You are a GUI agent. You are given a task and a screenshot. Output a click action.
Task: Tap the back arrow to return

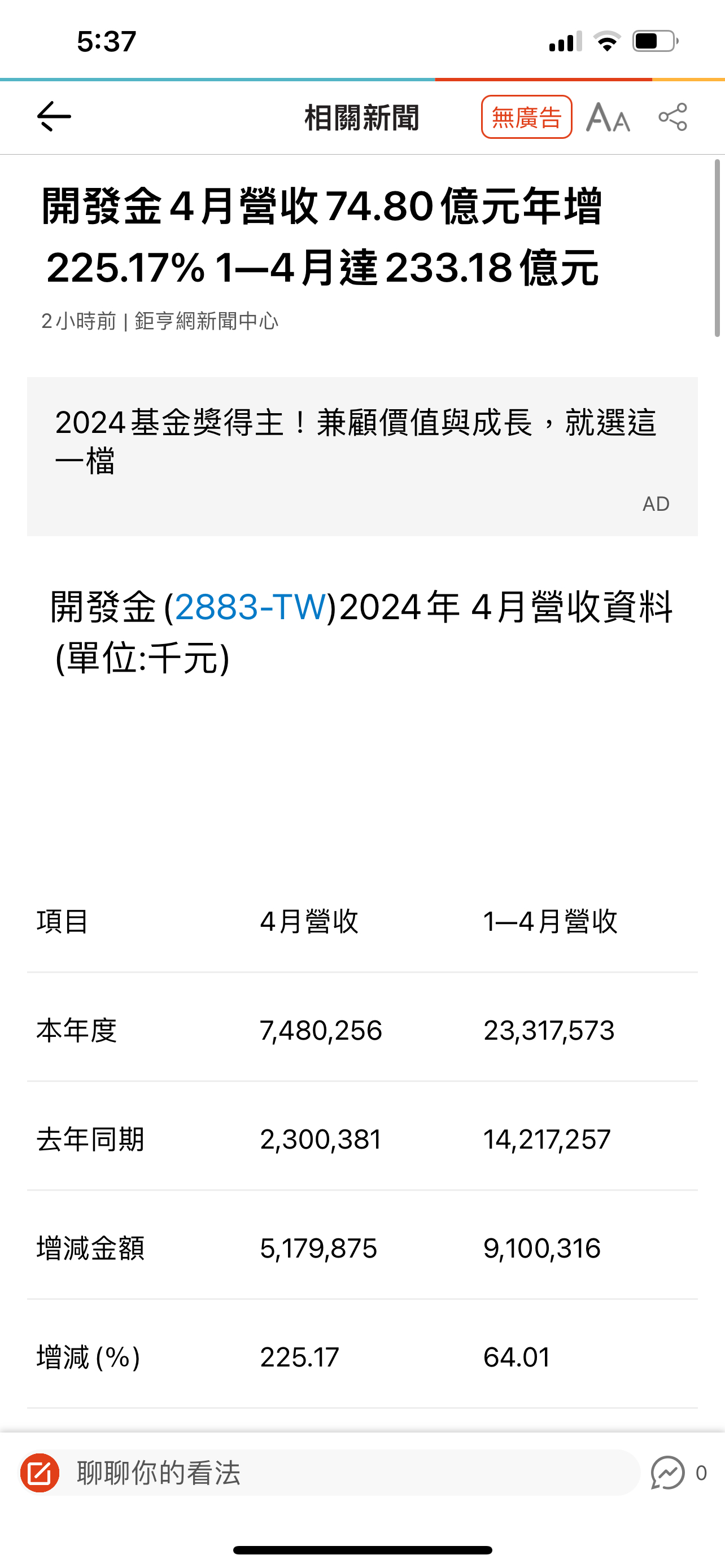[54, 117]
